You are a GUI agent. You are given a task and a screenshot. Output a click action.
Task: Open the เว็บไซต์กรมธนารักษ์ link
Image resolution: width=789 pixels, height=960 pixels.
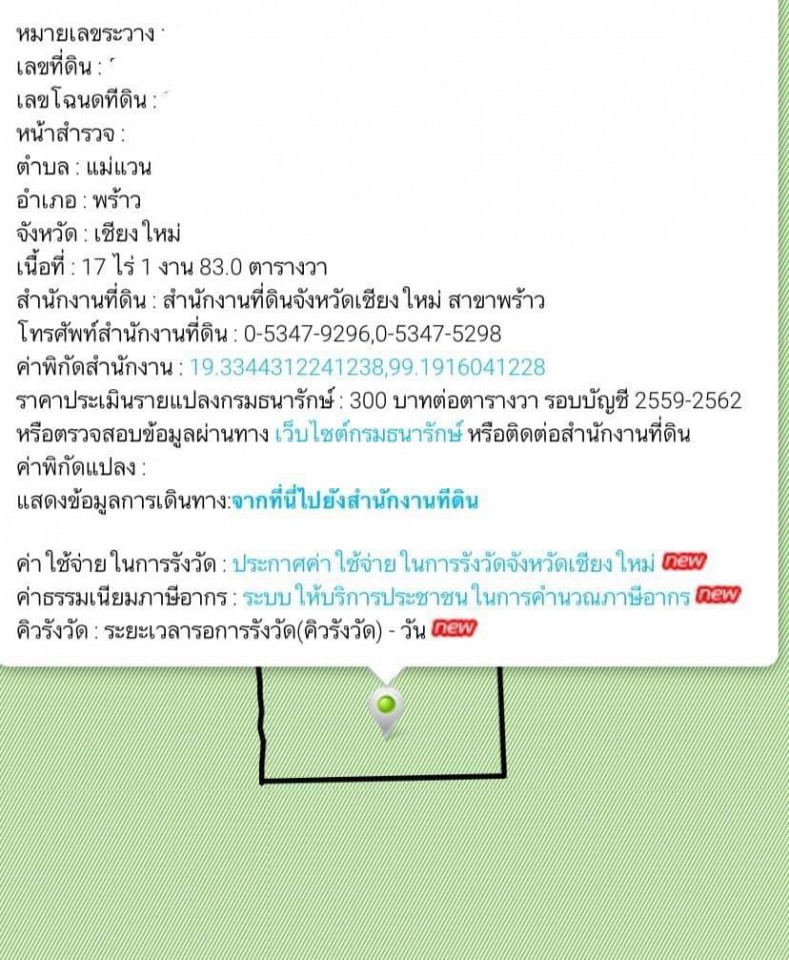pyautogui.click(x=369, y=434)
